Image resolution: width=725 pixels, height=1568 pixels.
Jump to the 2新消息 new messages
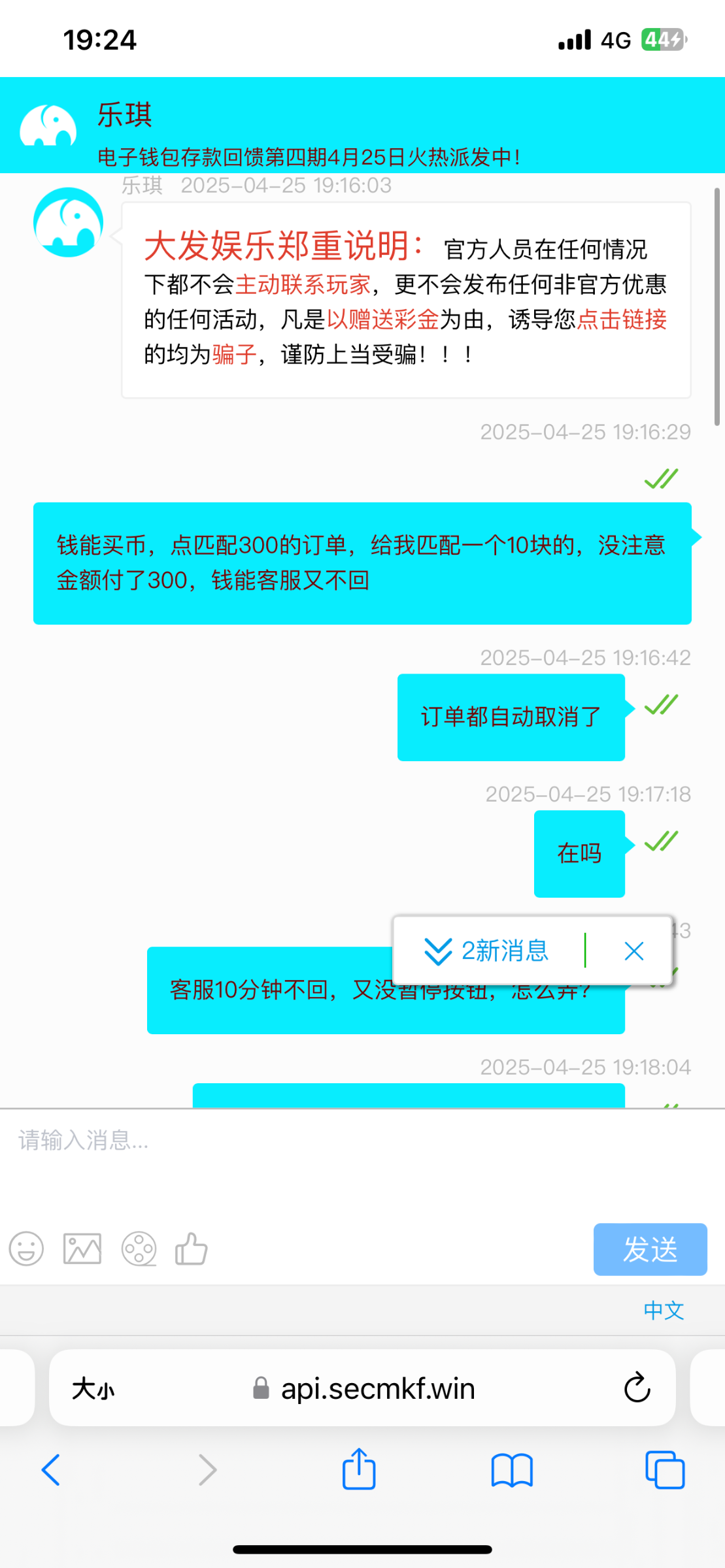pos(487,951)
